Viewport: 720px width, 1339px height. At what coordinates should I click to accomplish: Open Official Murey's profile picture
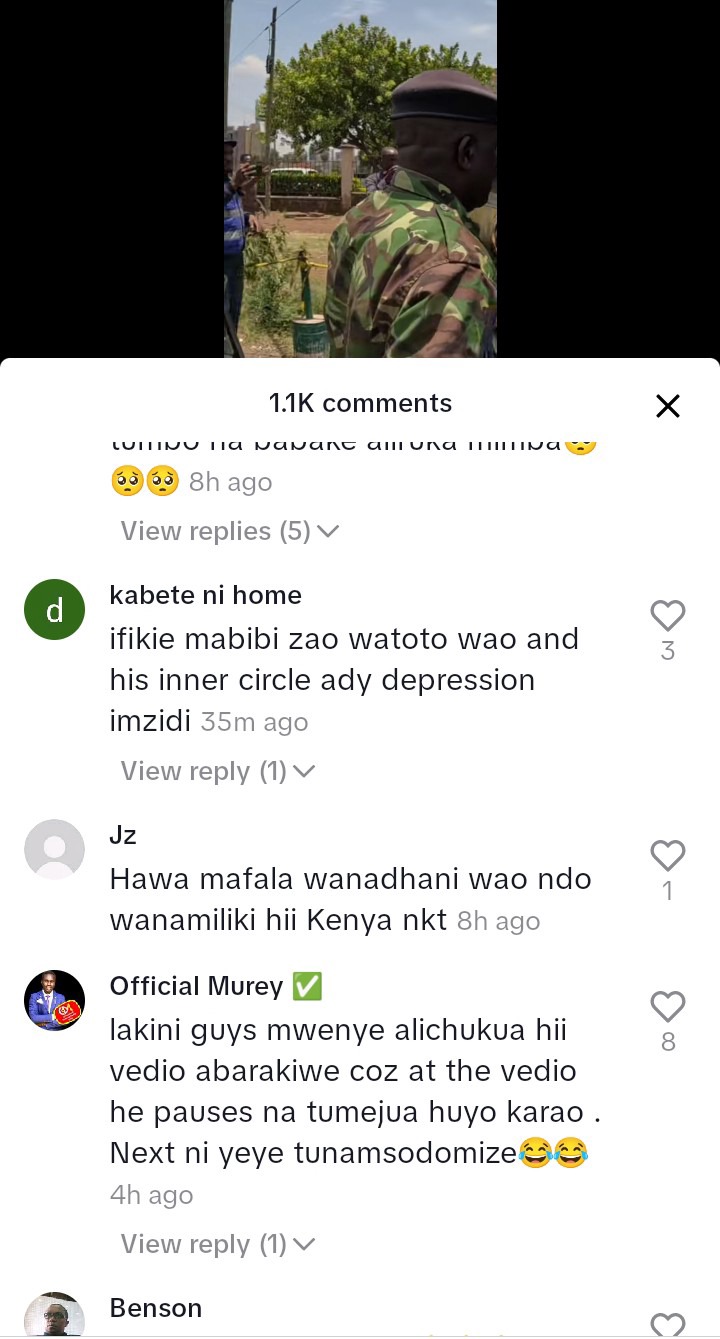click(54, 1000)
